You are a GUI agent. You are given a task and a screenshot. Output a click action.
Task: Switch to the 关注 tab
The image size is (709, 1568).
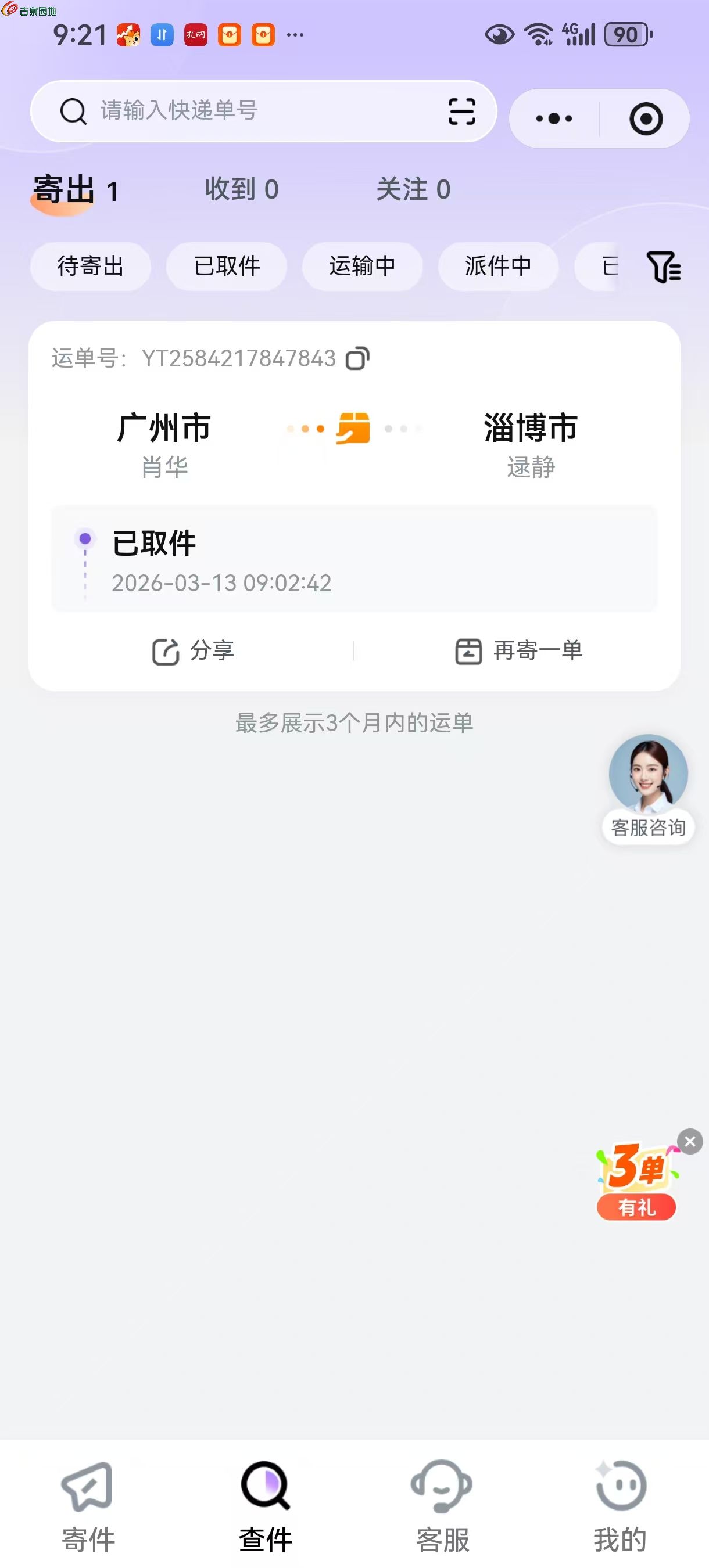414,190
